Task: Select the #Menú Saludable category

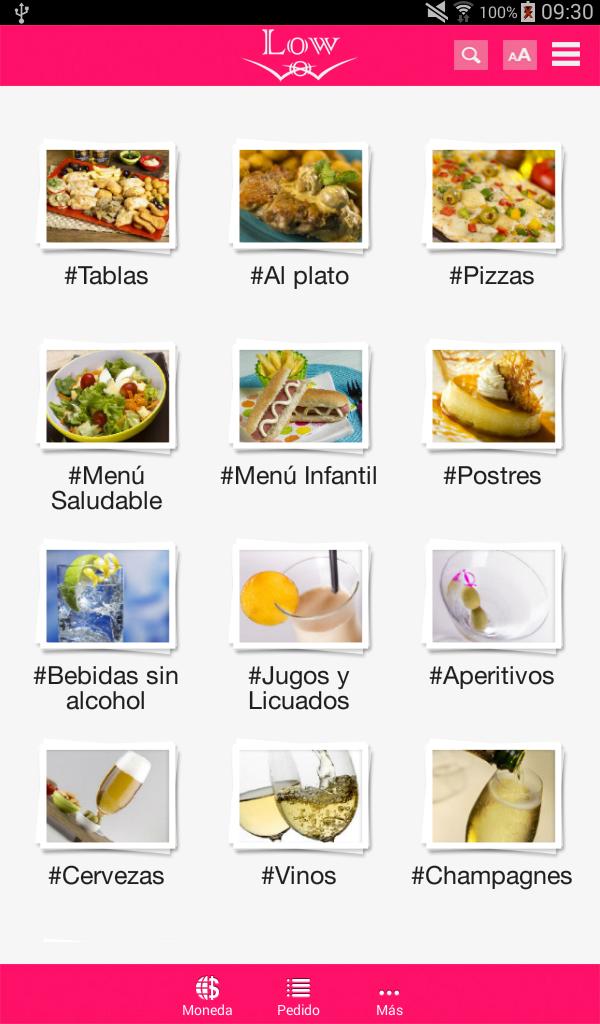Action: coord(106,426)
